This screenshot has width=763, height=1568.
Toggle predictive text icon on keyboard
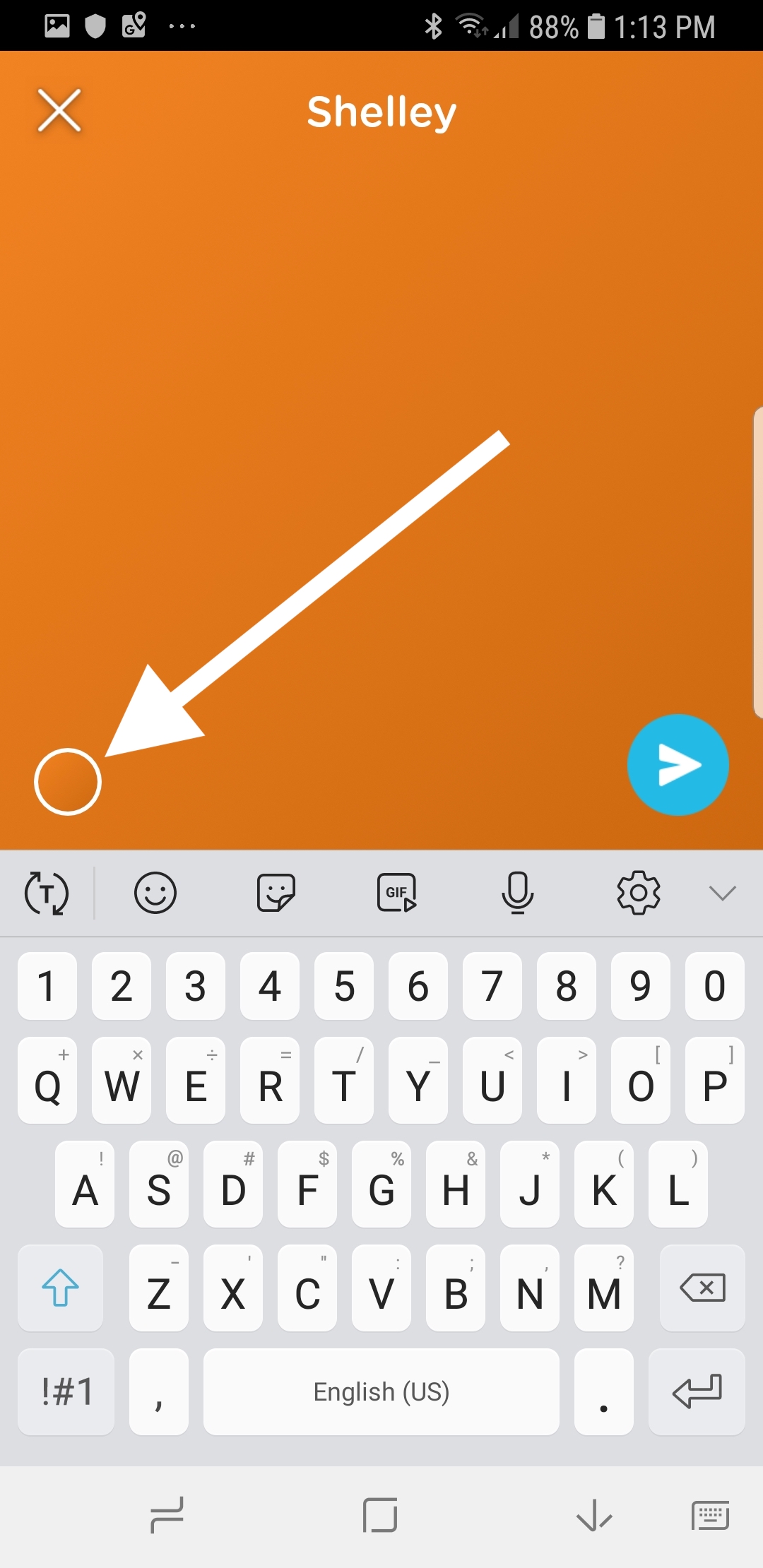pos(47,893)
